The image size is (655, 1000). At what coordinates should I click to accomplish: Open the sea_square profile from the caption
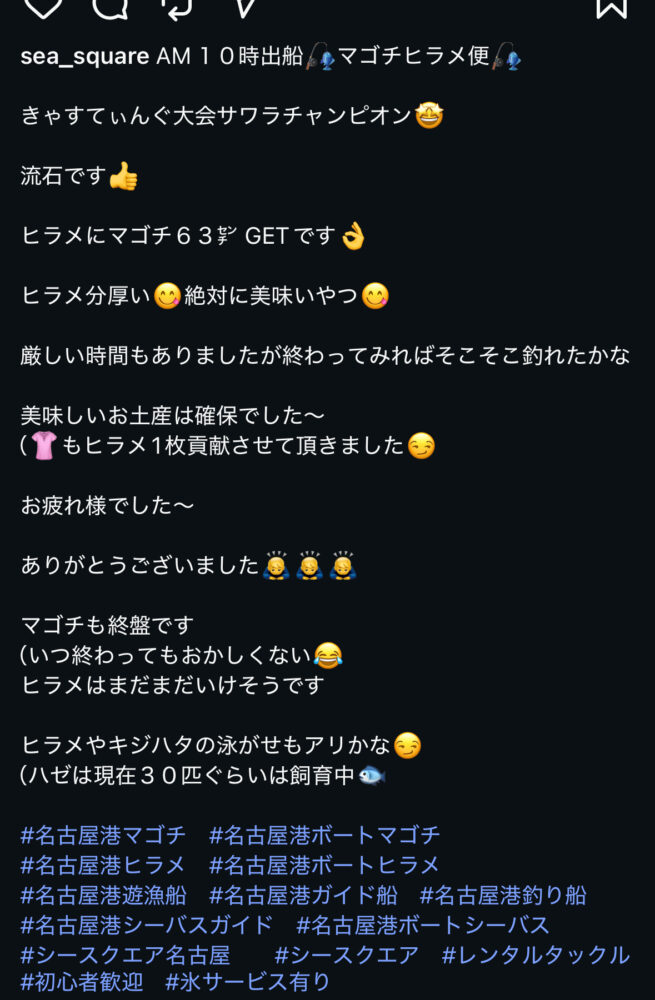[85, 57]
